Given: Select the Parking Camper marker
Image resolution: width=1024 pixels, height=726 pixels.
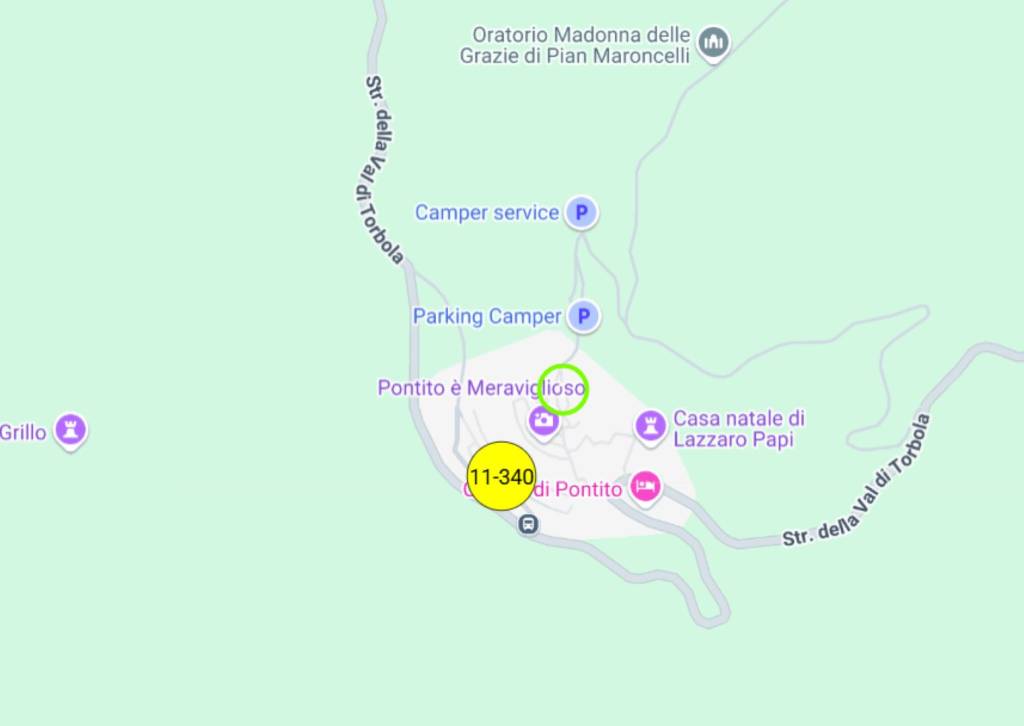Looking at the screenshot, I should [584, 317].
